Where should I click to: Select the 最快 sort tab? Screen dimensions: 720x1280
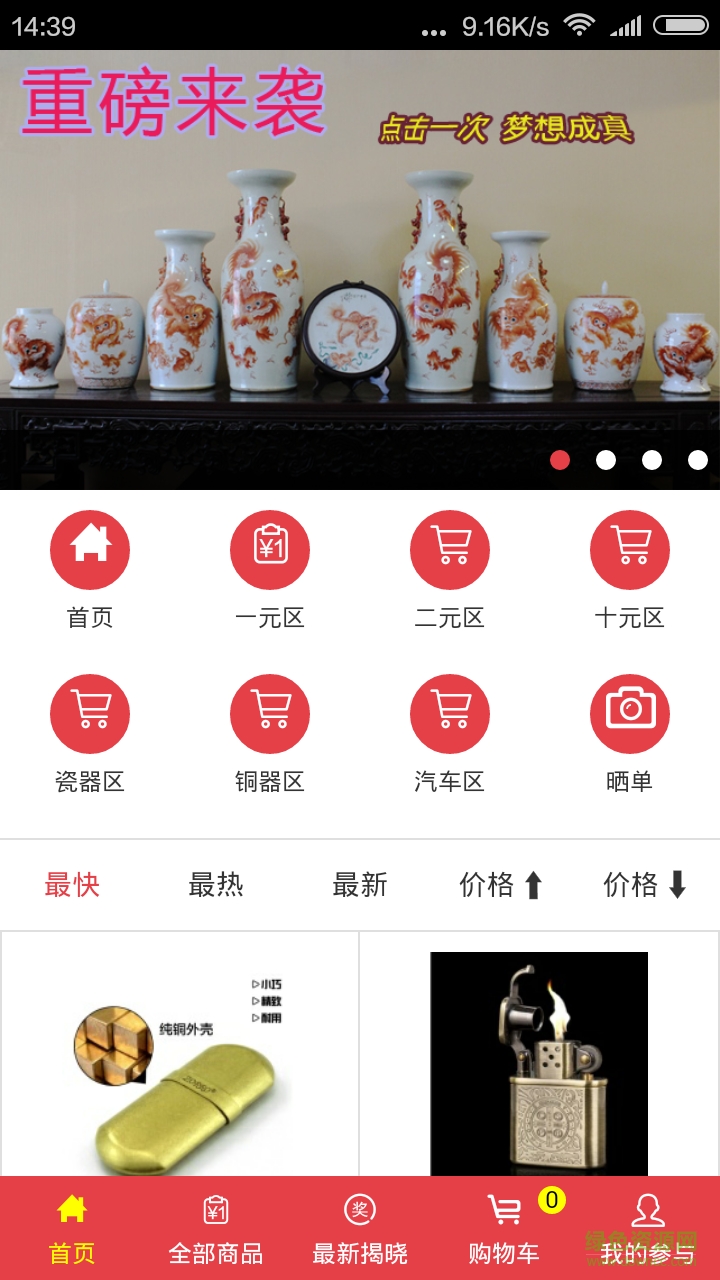point(72,885)
